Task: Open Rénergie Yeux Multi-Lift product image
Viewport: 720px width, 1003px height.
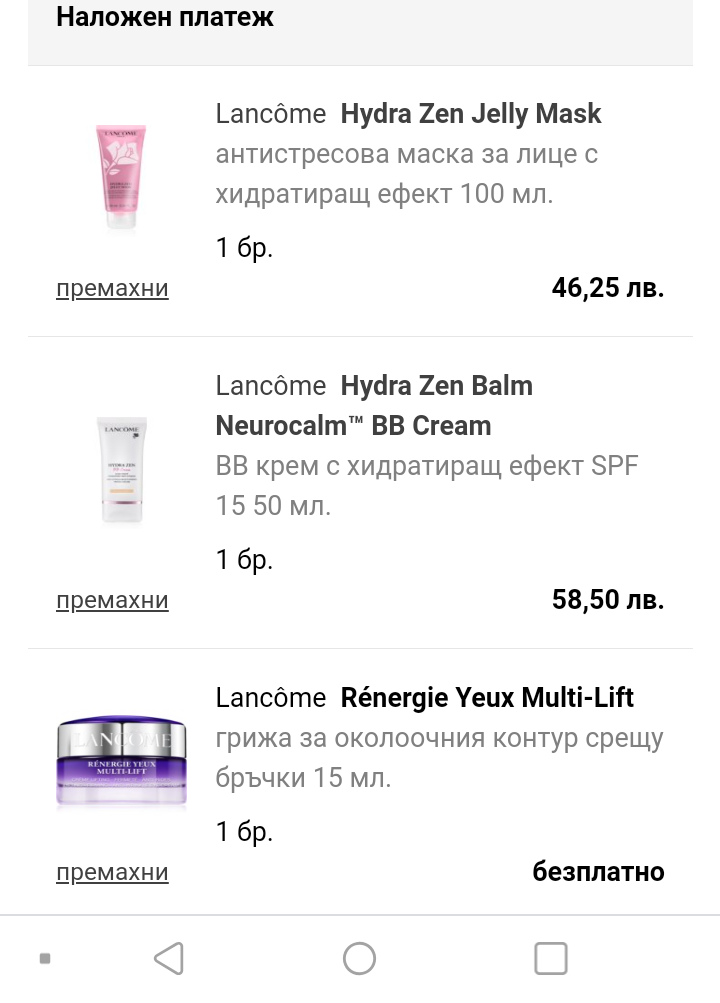Action: coord(121,763)
